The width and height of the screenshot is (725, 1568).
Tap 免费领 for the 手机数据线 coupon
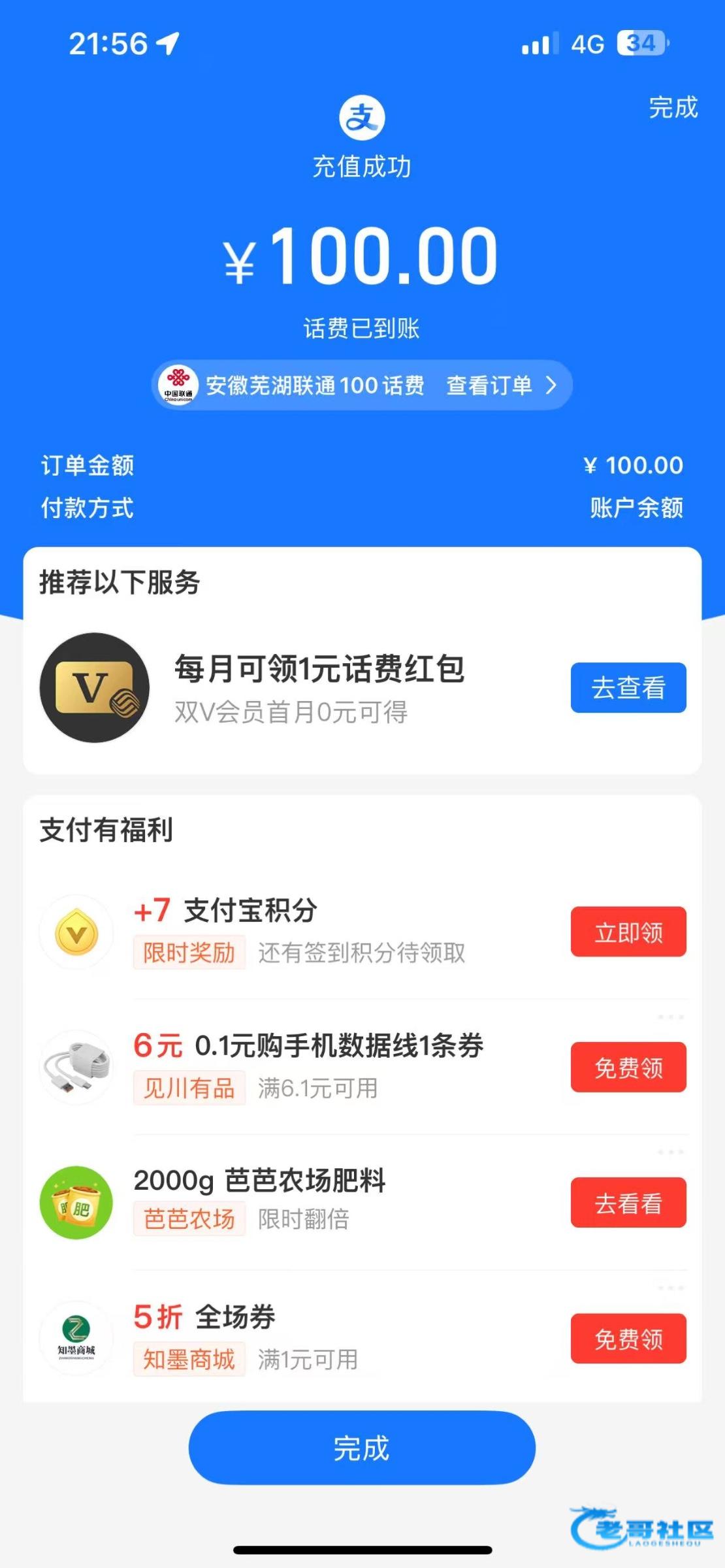coord(628,1068)
